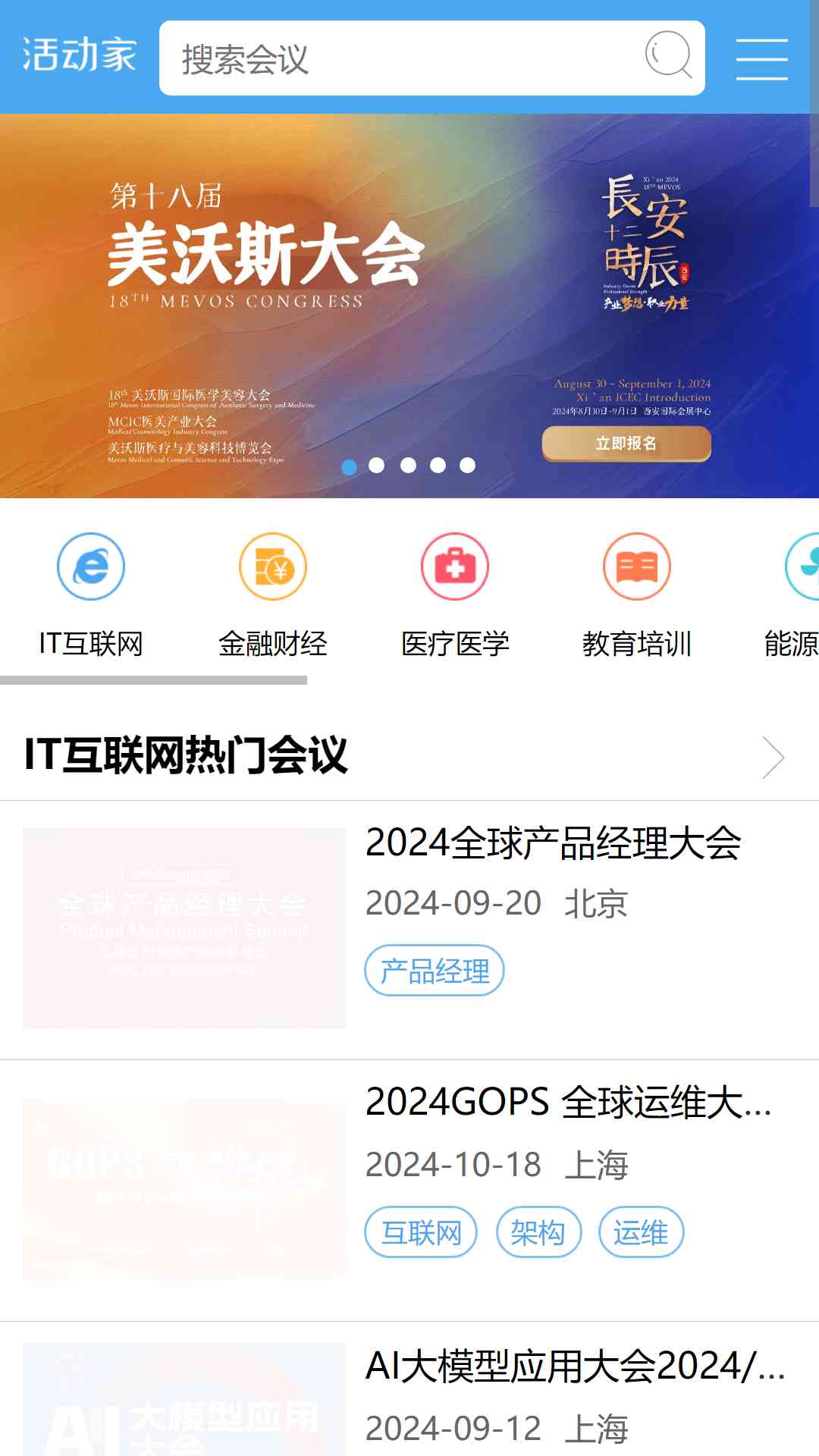Tap the 产品经理 tag
This screenshot has height=1456, width=819.
tap(435, 971)
